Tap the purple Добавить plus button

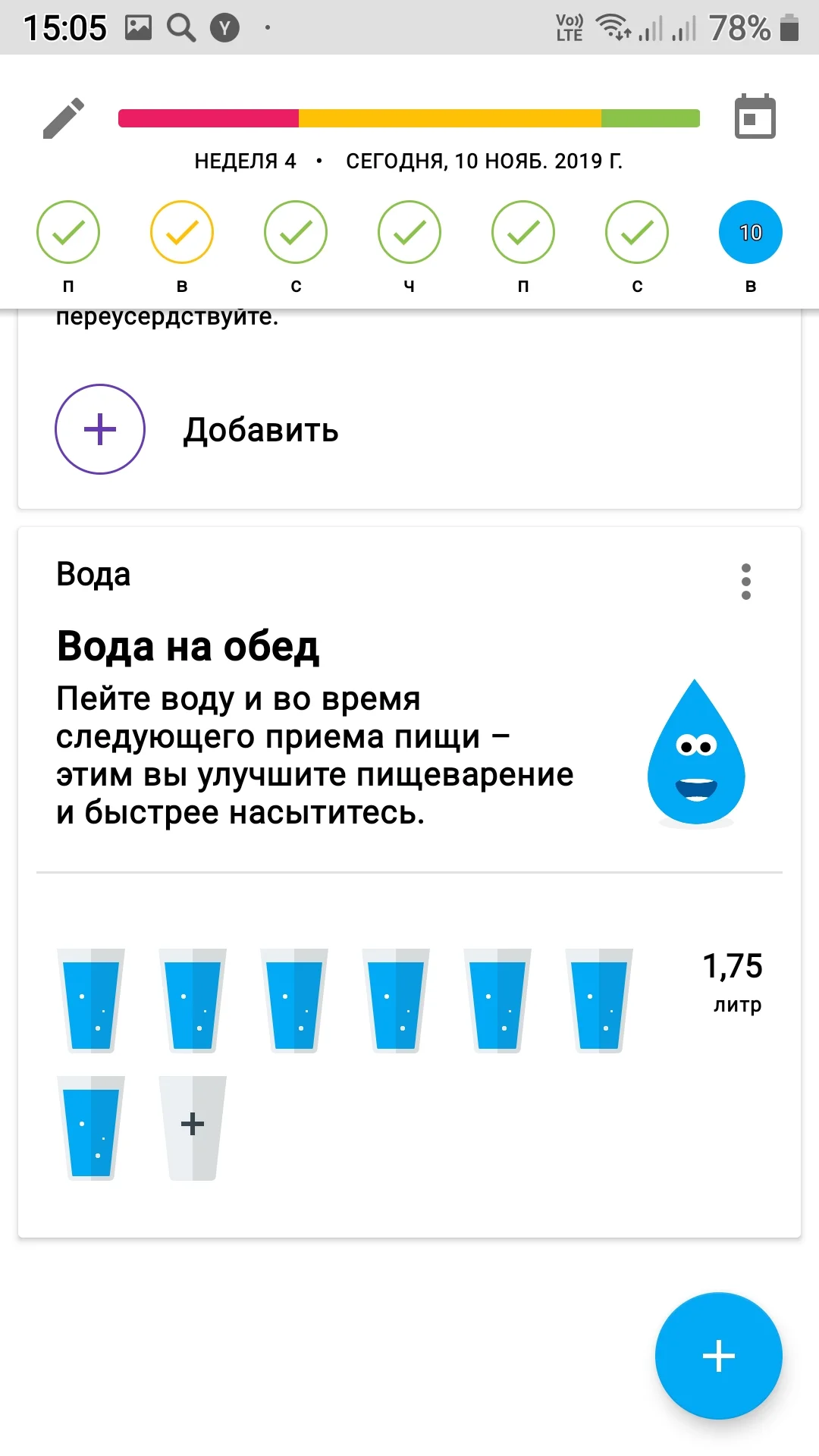click(100, 429)
